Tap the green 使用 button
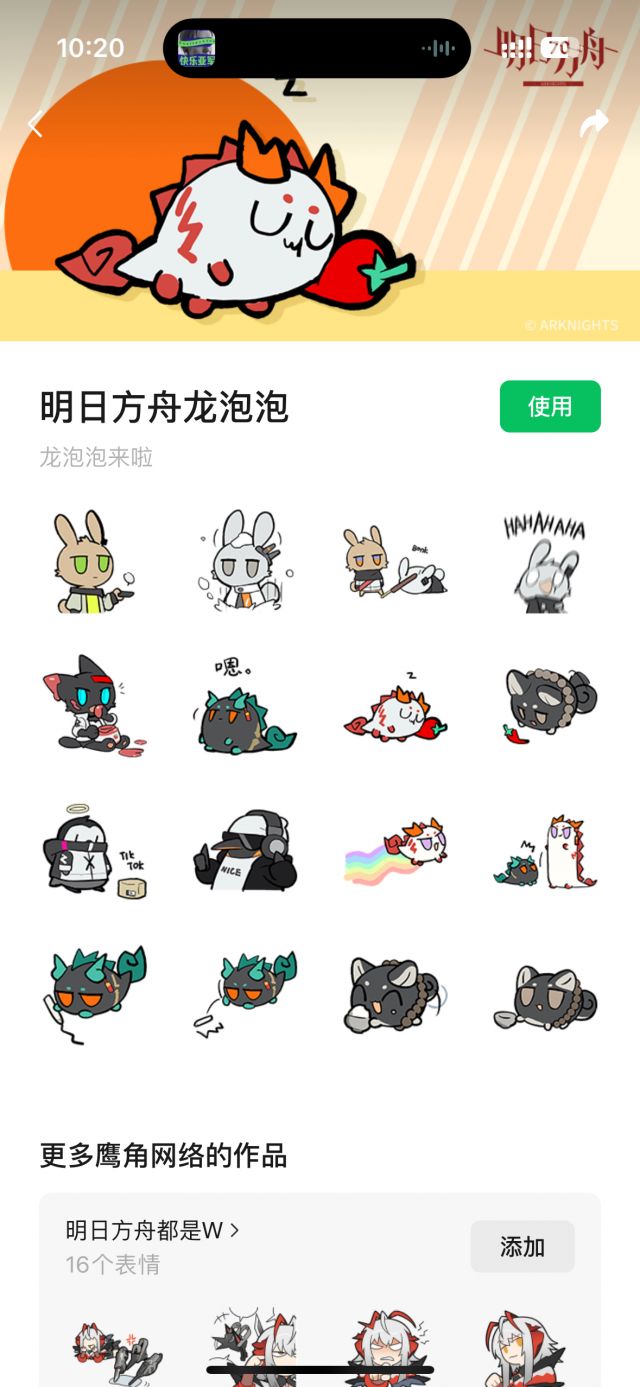 pos(550,406)
